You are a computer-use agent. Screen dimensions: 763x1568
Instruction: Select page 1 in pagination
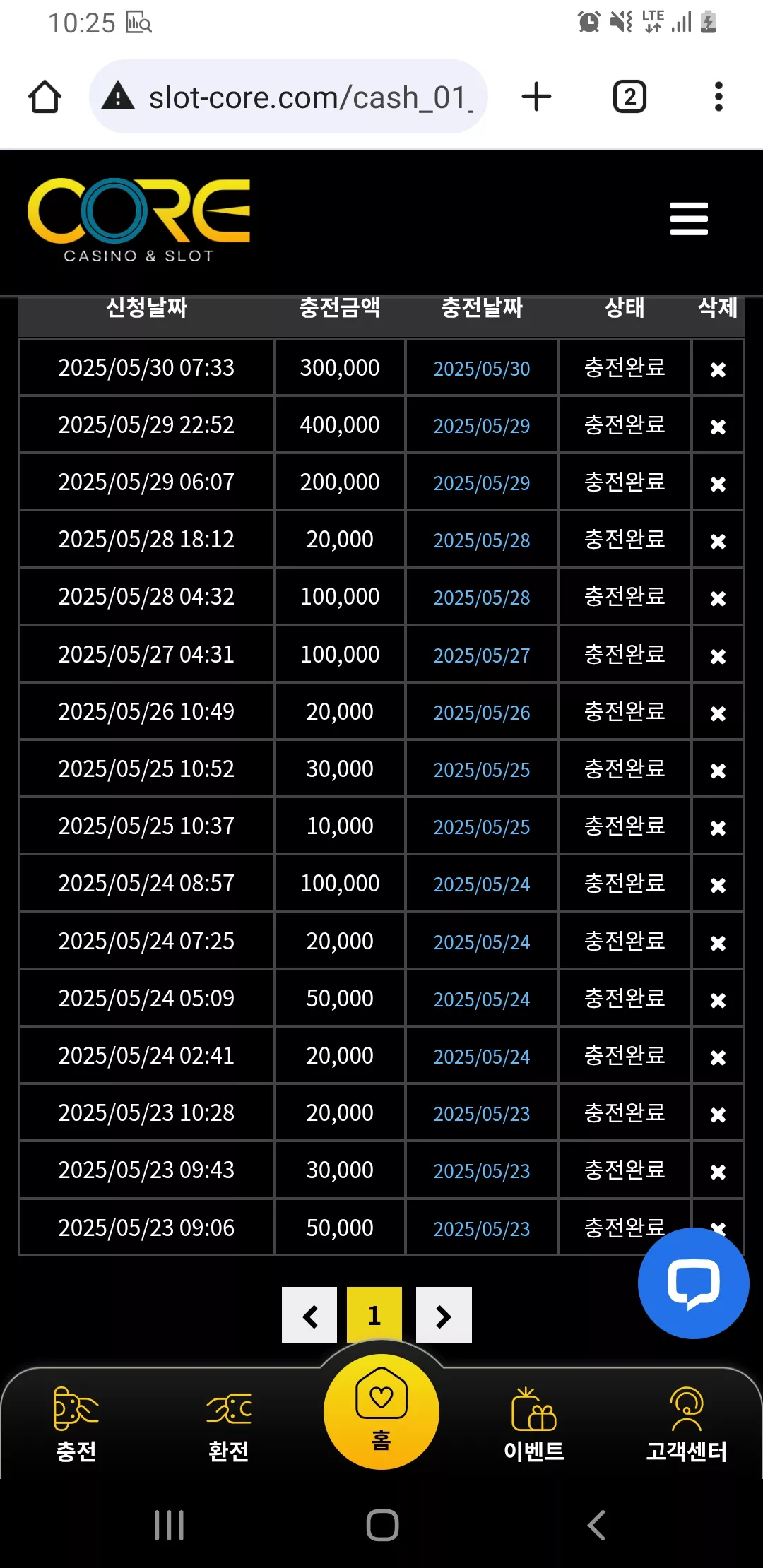tap(374, 1315)
